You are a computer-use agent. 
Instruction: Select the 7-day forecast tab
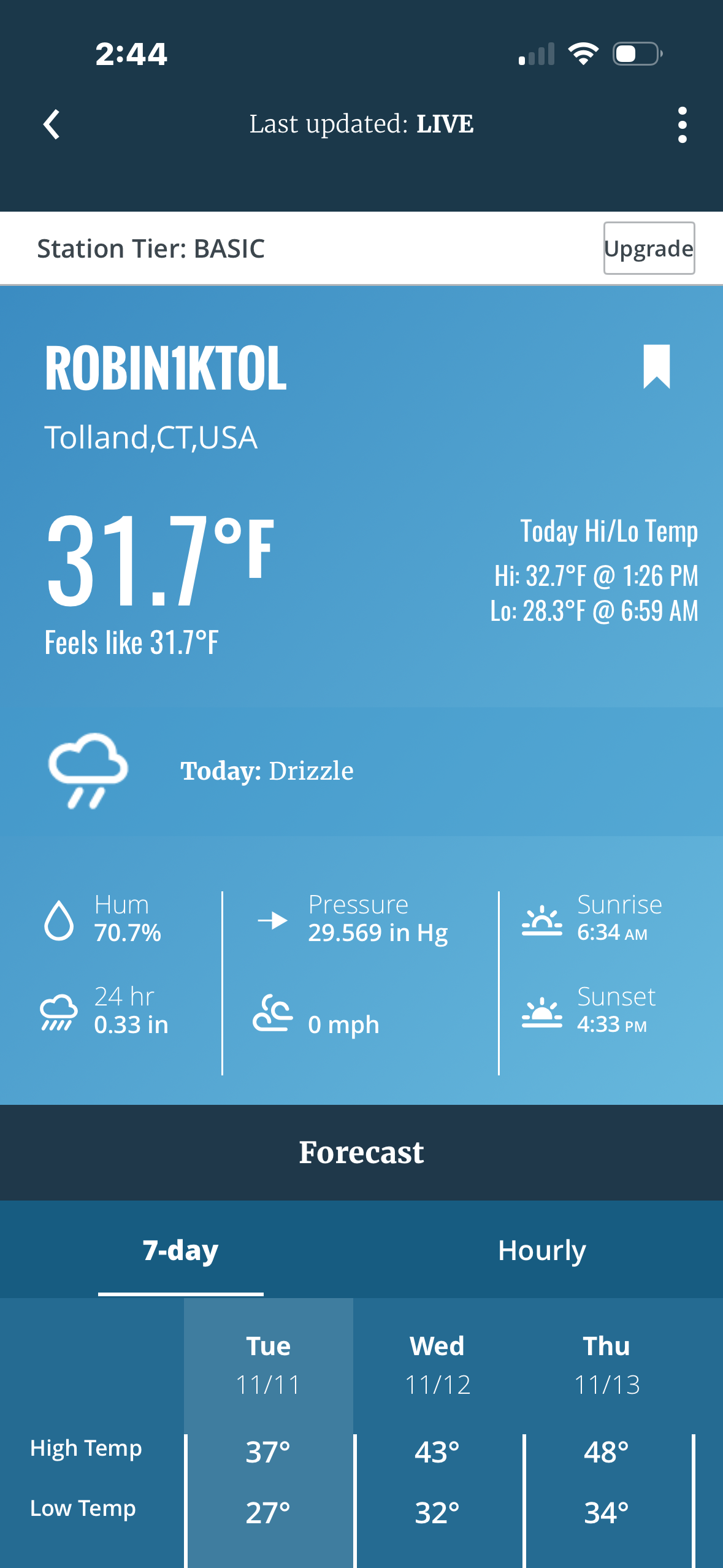181,1250
